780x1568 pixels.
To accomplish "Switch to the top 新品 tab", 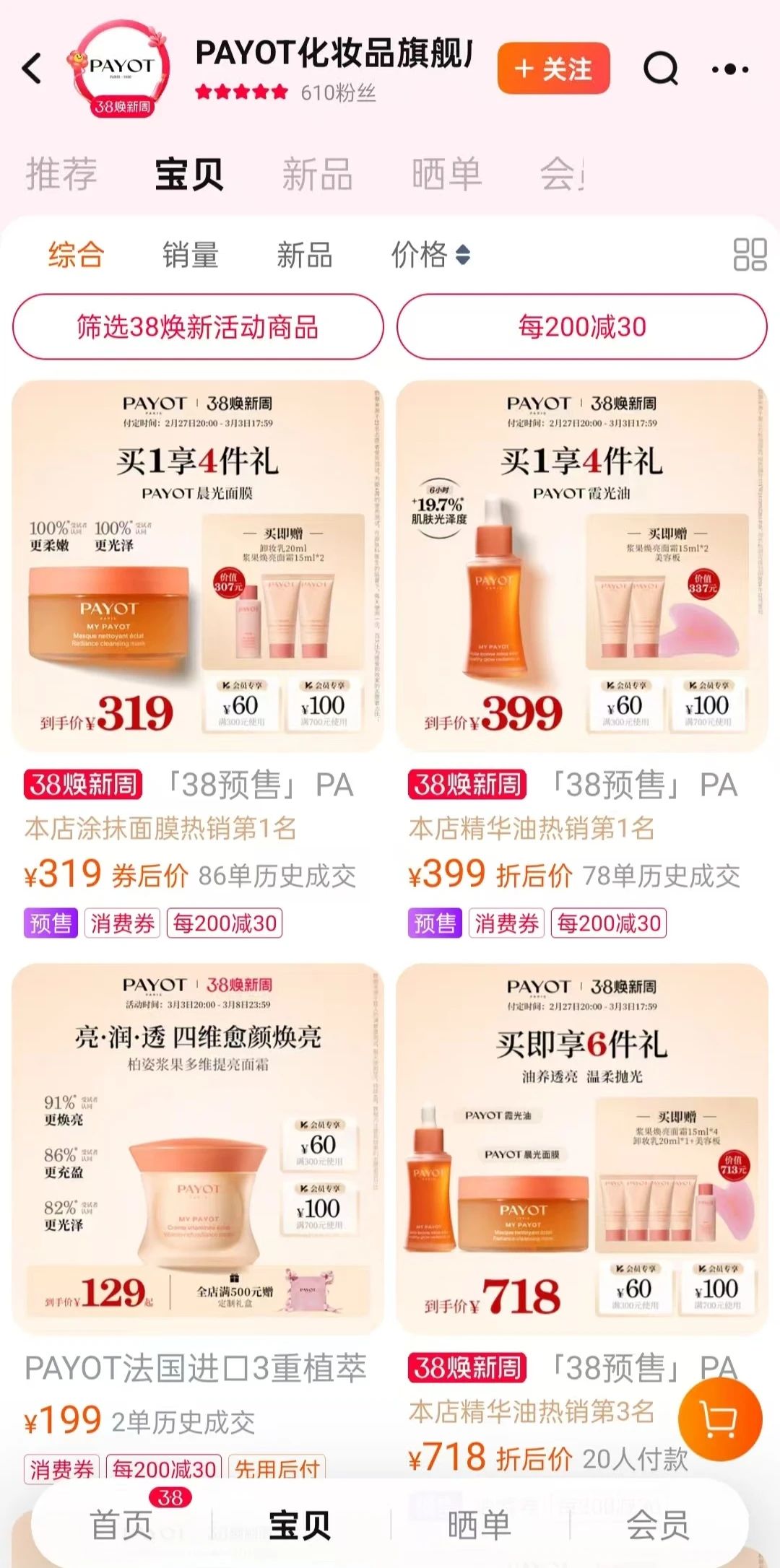I will [x=317, y=174].
